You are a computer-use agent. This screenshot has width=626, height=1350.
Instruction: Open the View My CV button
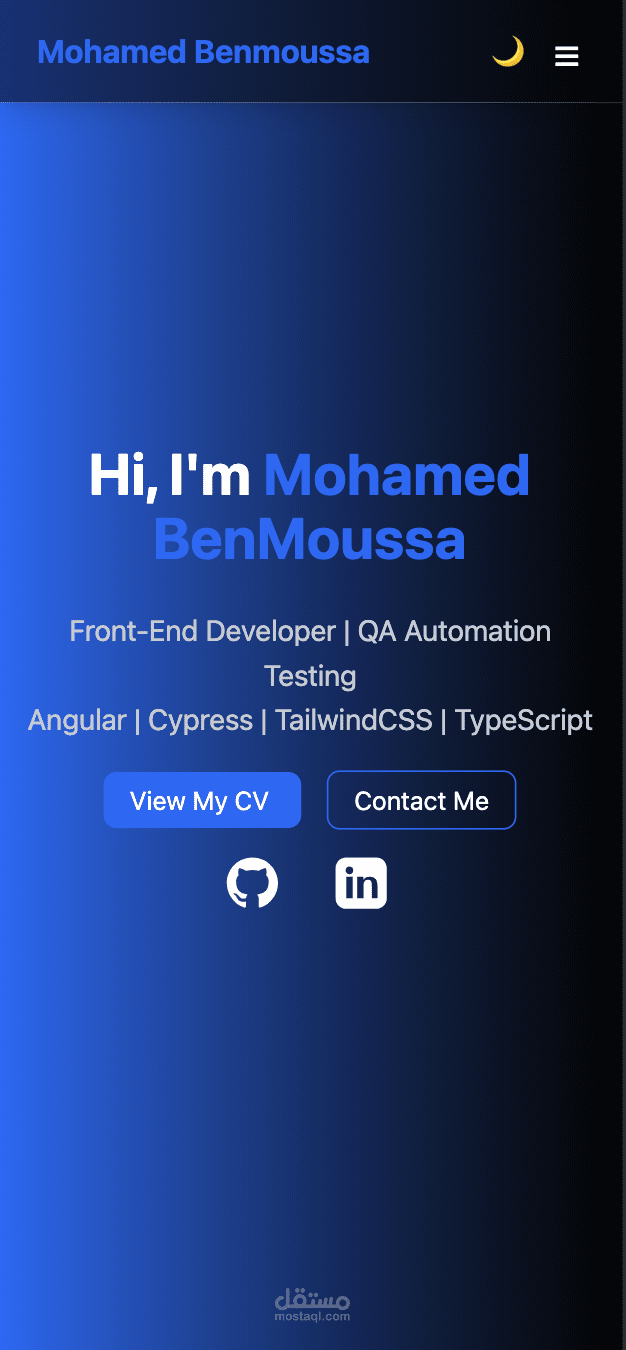(202, 800)
